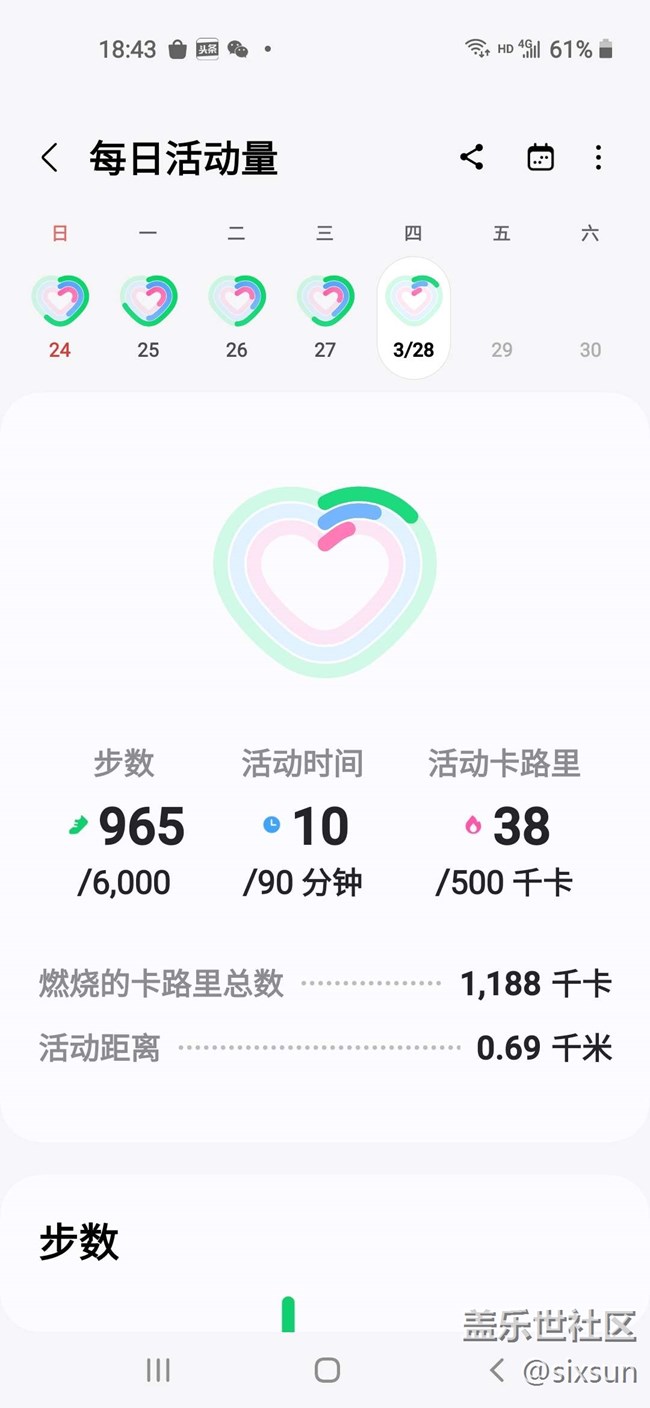This screenshot has height=1408, width=650.
Task: Select today's date 3/28
Action: click(413, 316)
